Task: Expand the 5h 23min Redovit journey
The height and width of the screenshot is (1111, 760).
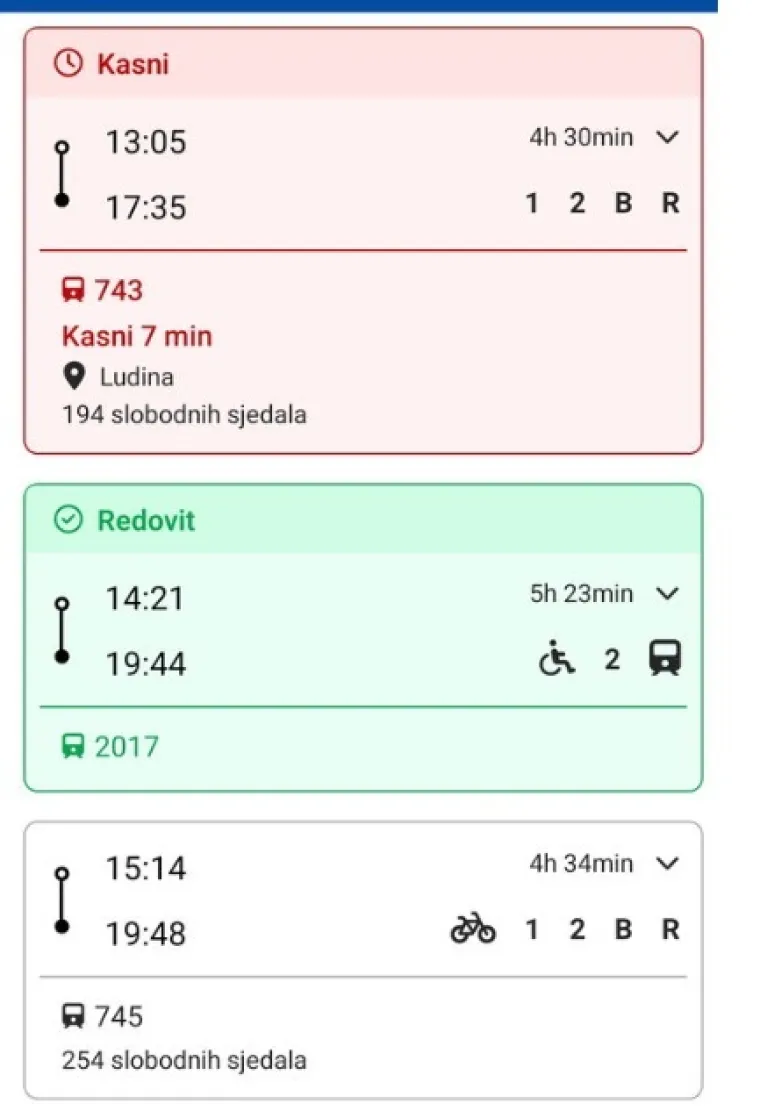Action: coord(668,592)
